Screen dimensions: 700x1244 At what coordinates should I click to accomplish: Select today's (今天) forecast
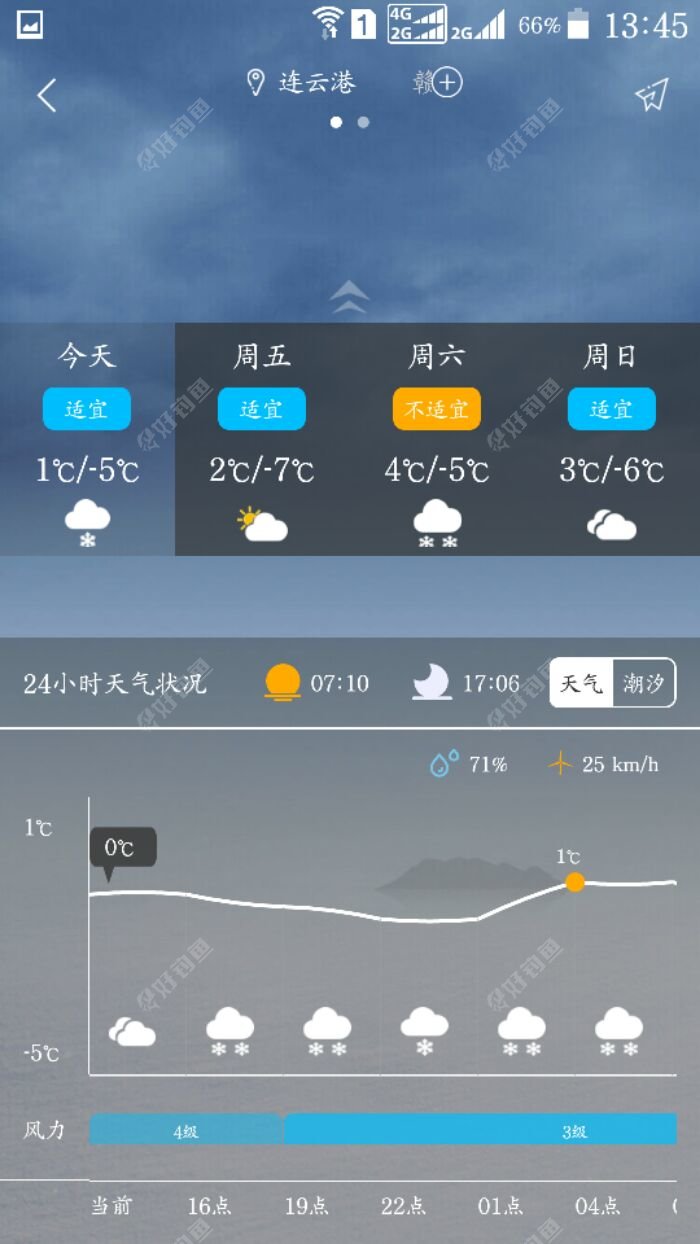coord(87,438)
